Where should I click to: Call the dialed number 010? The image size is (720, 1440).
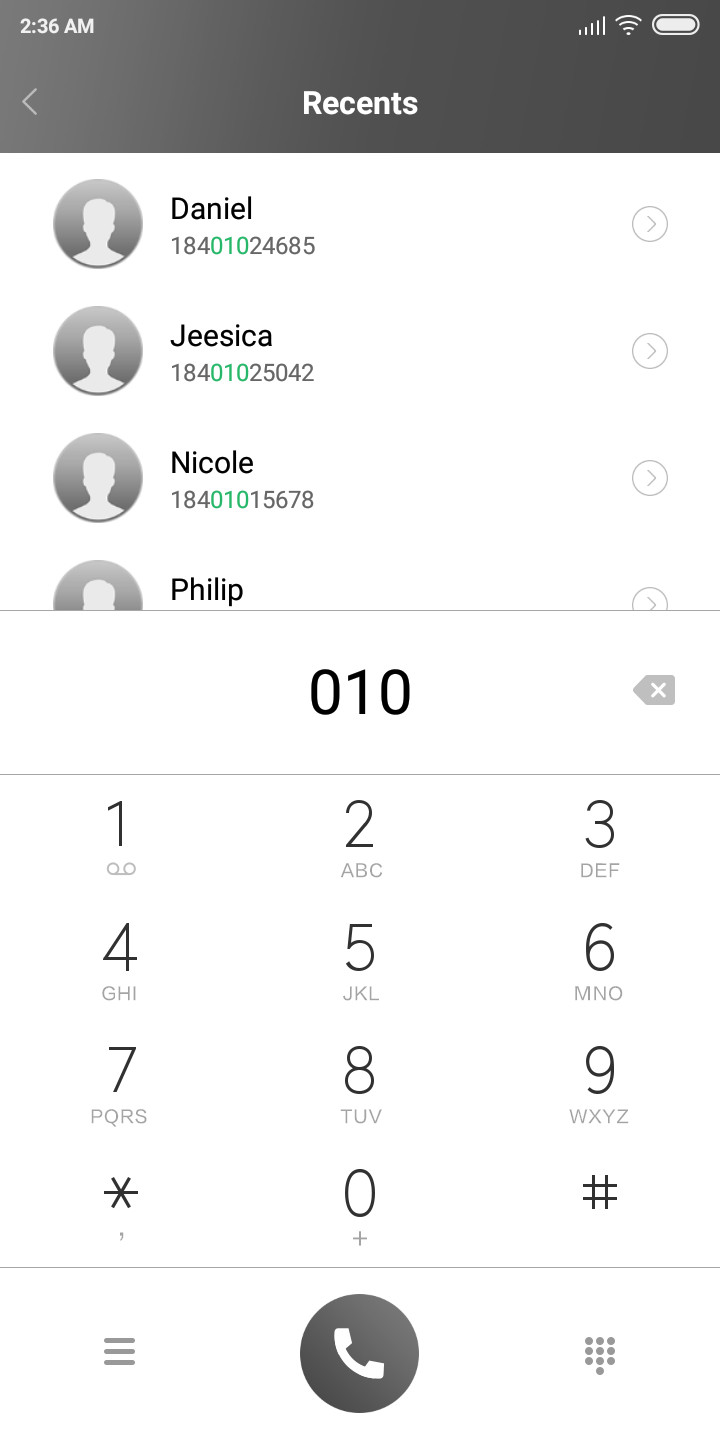click(359, 1353)
